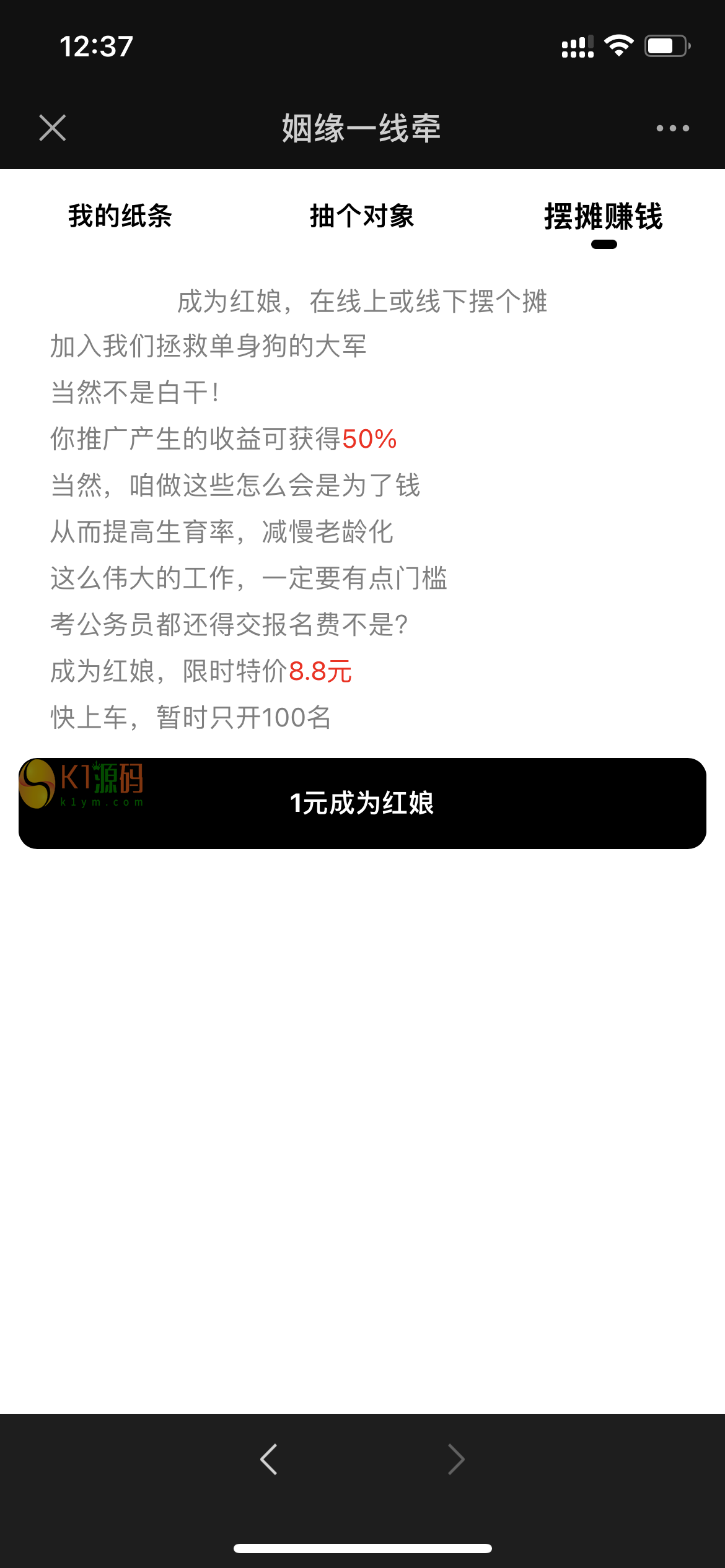Screen dimensions: 725x1568
Task: Tap the forward navigation arrow
Action: point(457,1458)
